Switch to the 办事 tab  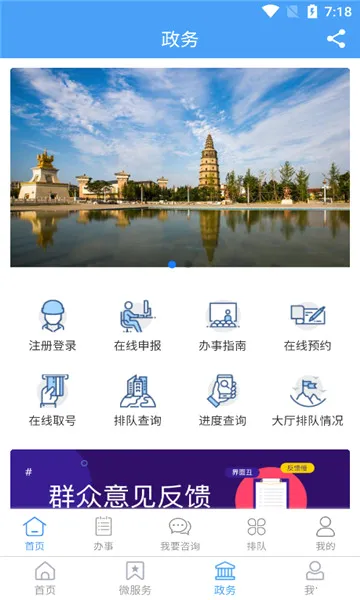point(103,533)
